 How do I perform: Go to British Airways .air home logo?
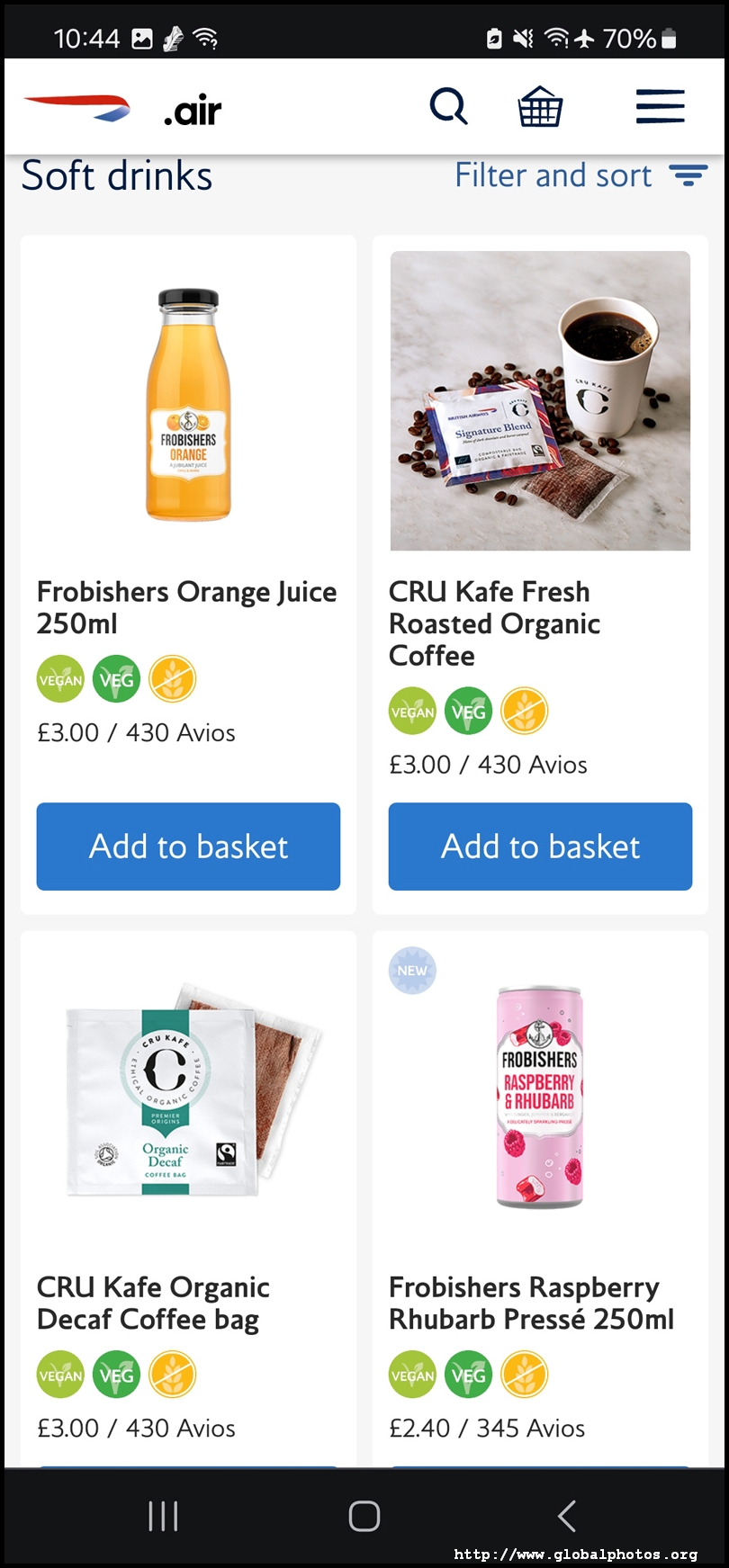pos(123,109)
